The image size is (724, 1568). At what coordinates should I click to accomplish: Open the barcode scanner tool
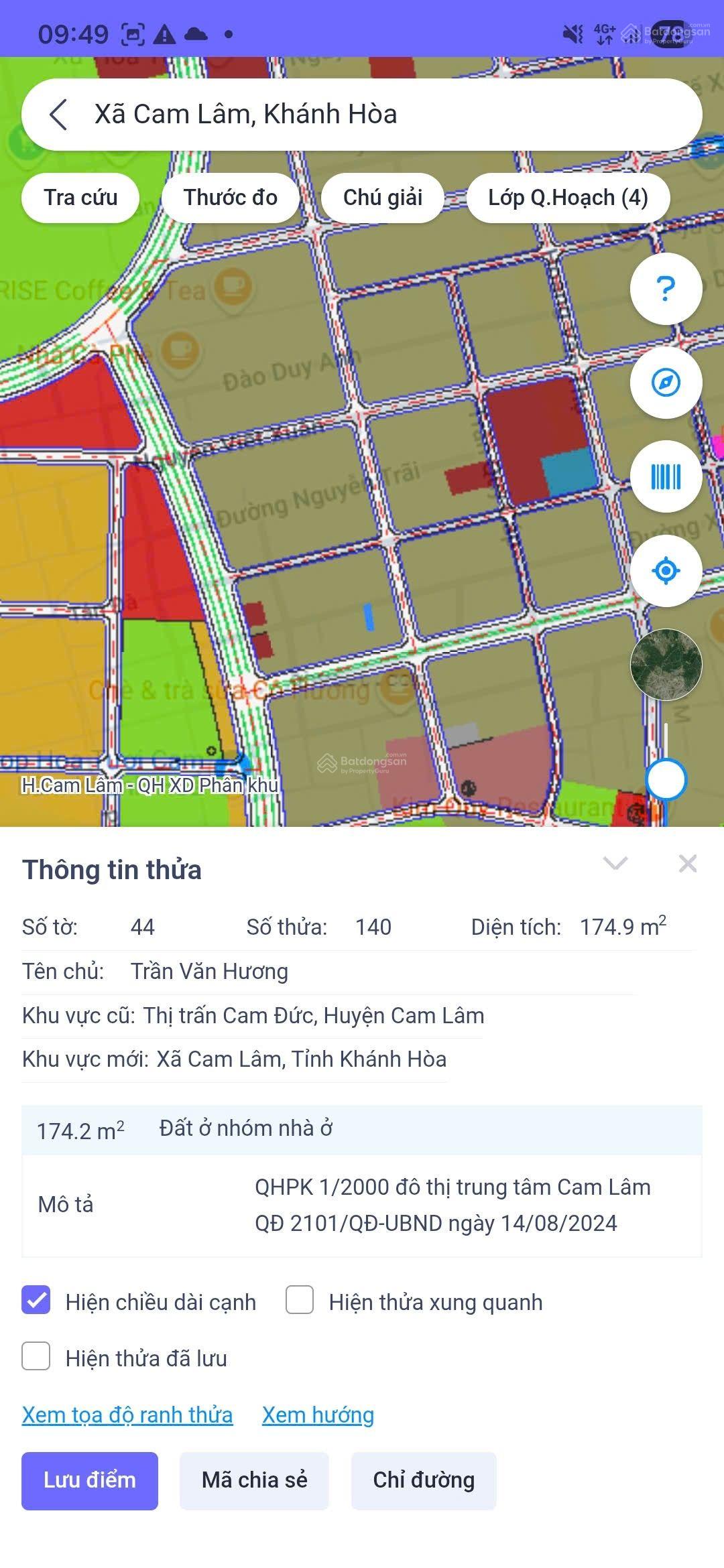click(665, 476)
